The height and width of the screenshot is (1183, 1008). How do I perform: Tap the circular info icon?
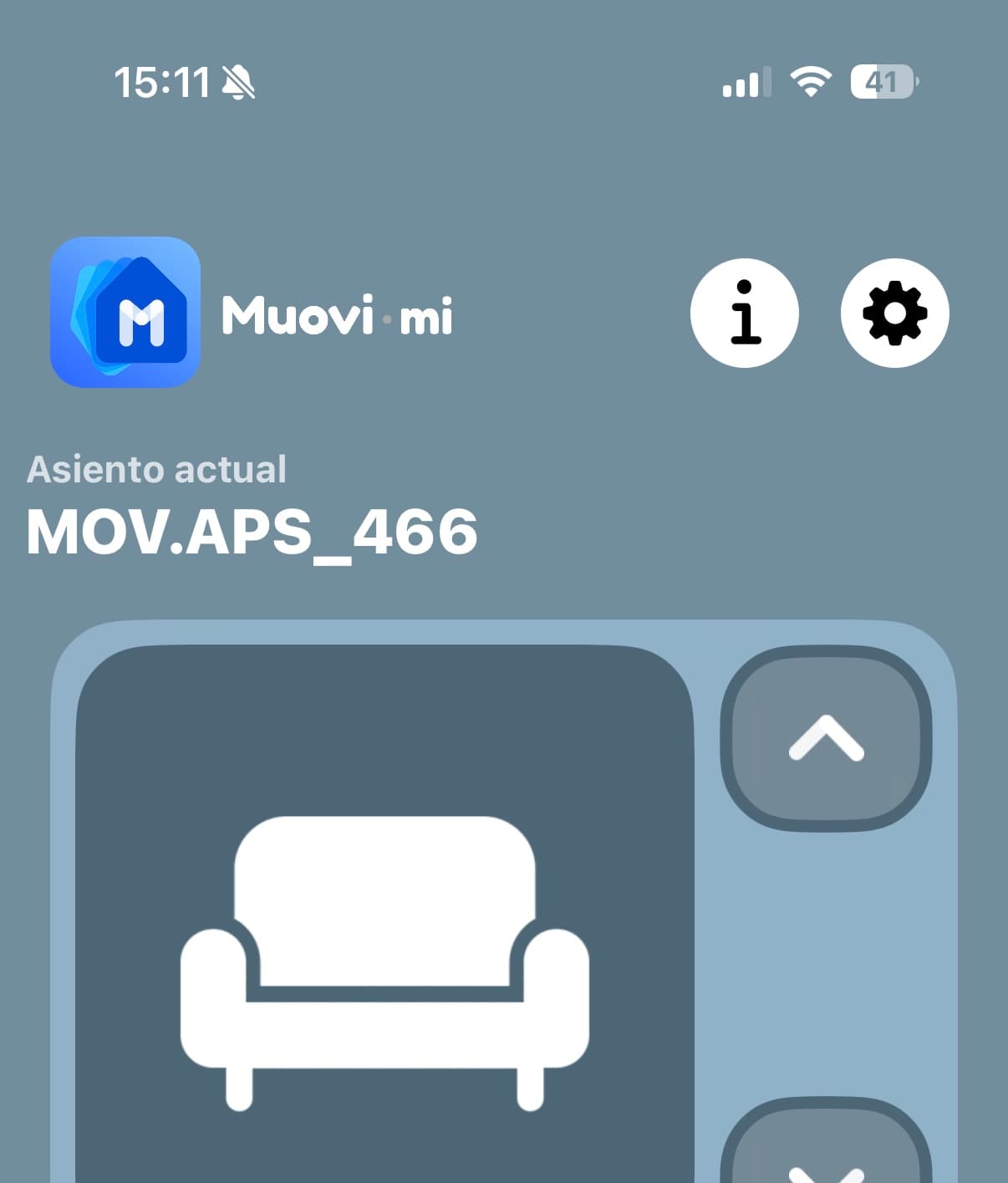coord(744,313)
